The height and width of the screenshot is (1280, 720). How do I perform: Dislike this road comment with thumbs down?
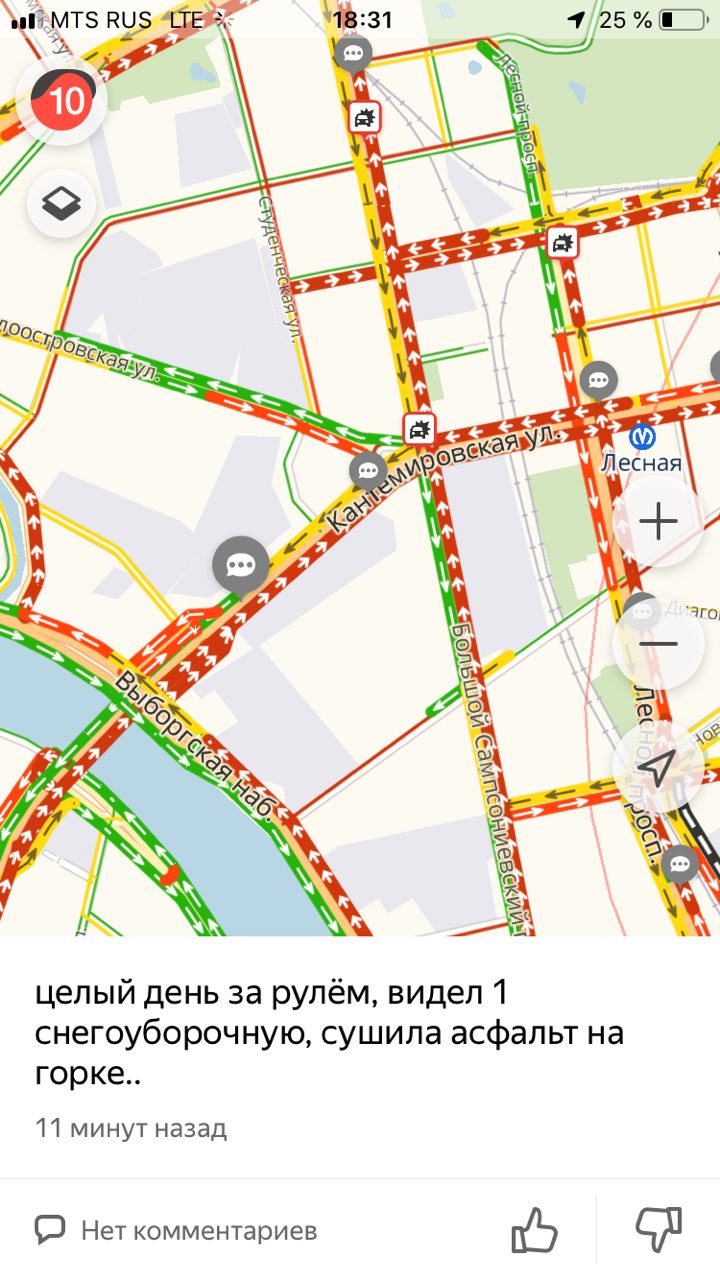click(x=658, y=1229)
